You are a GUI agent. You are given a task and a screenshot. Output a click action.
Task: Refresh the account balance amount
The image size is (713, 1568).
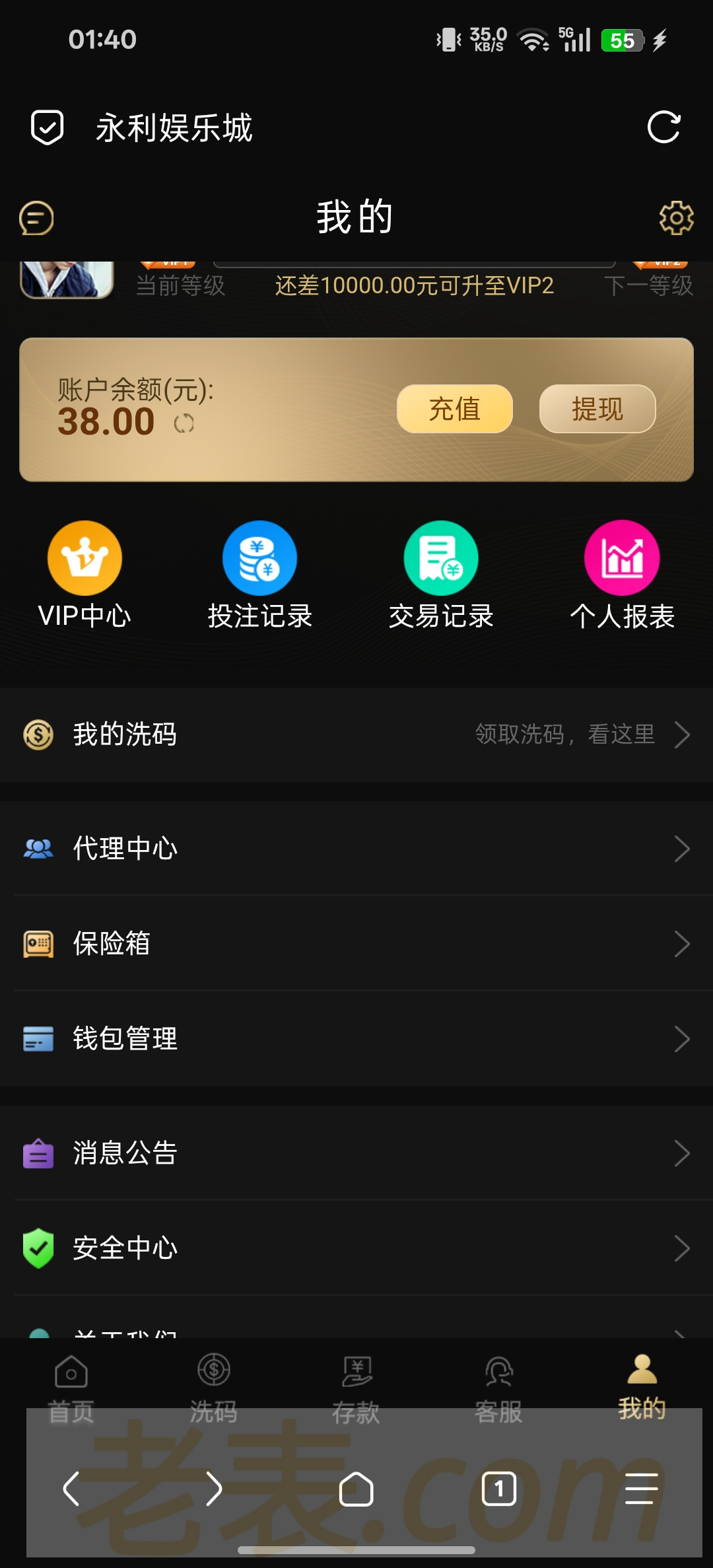tap(184, 423)
